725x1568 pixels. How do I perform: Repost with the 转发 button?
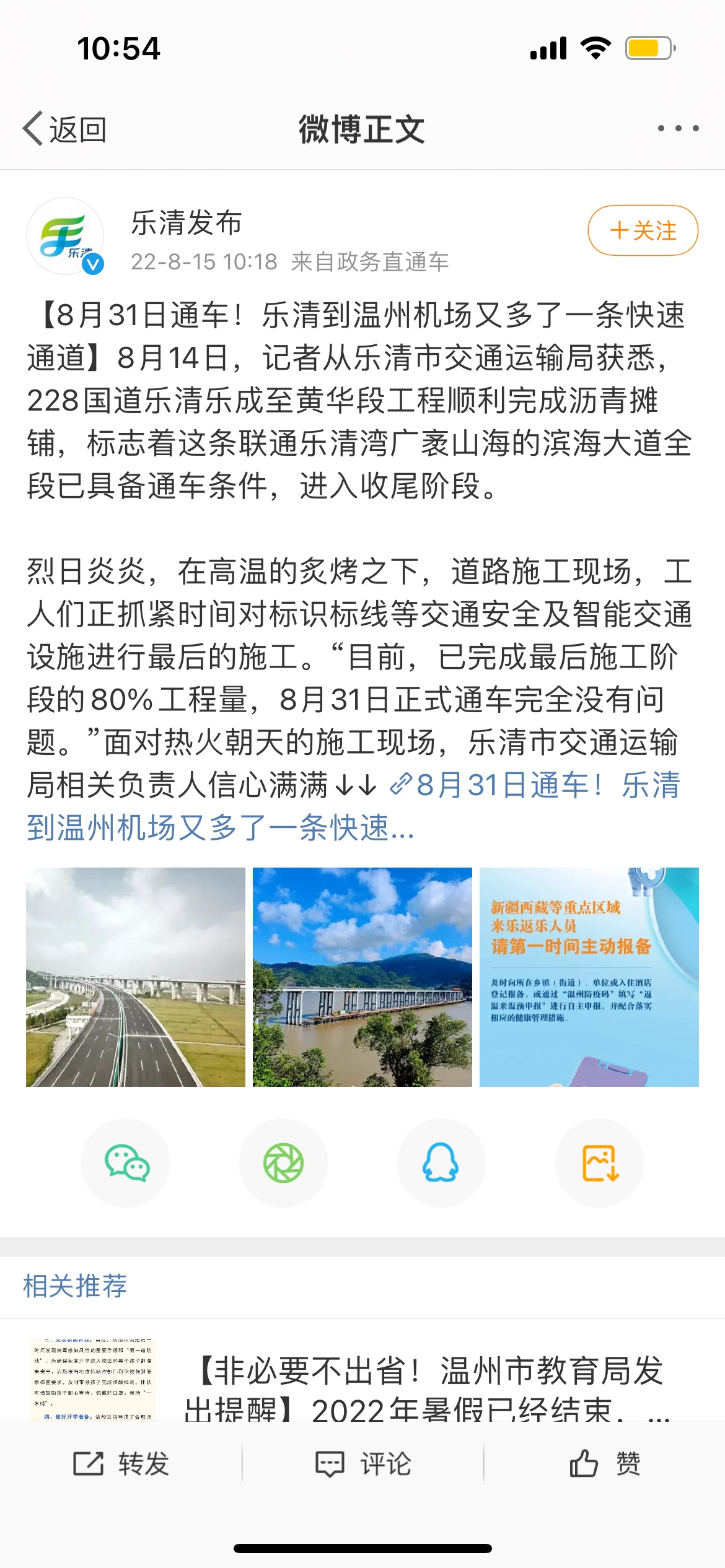[x=121, y=1463]
